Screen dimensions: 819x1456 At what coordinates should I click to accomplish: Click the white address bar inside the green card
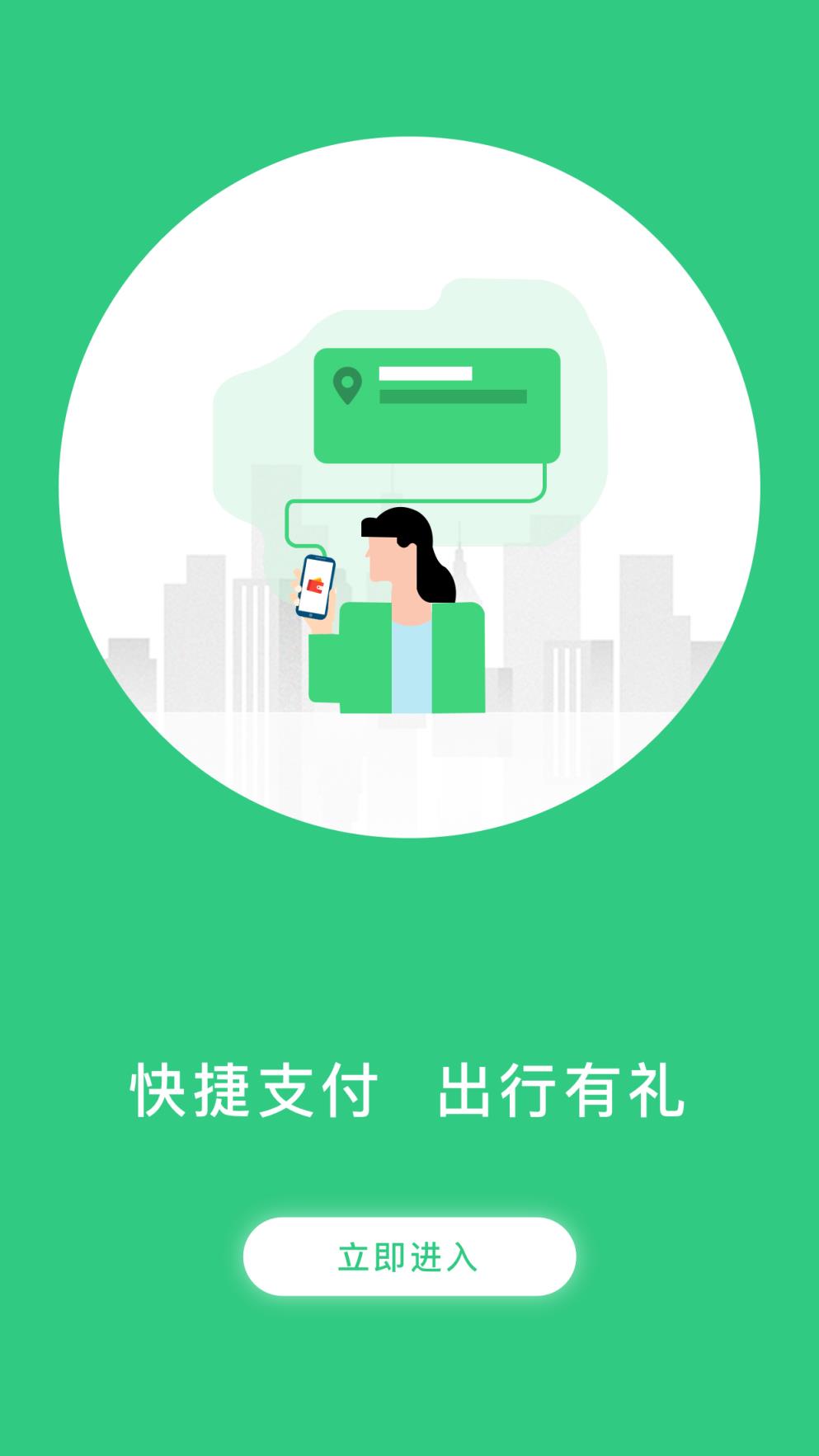tap(425, 373)
